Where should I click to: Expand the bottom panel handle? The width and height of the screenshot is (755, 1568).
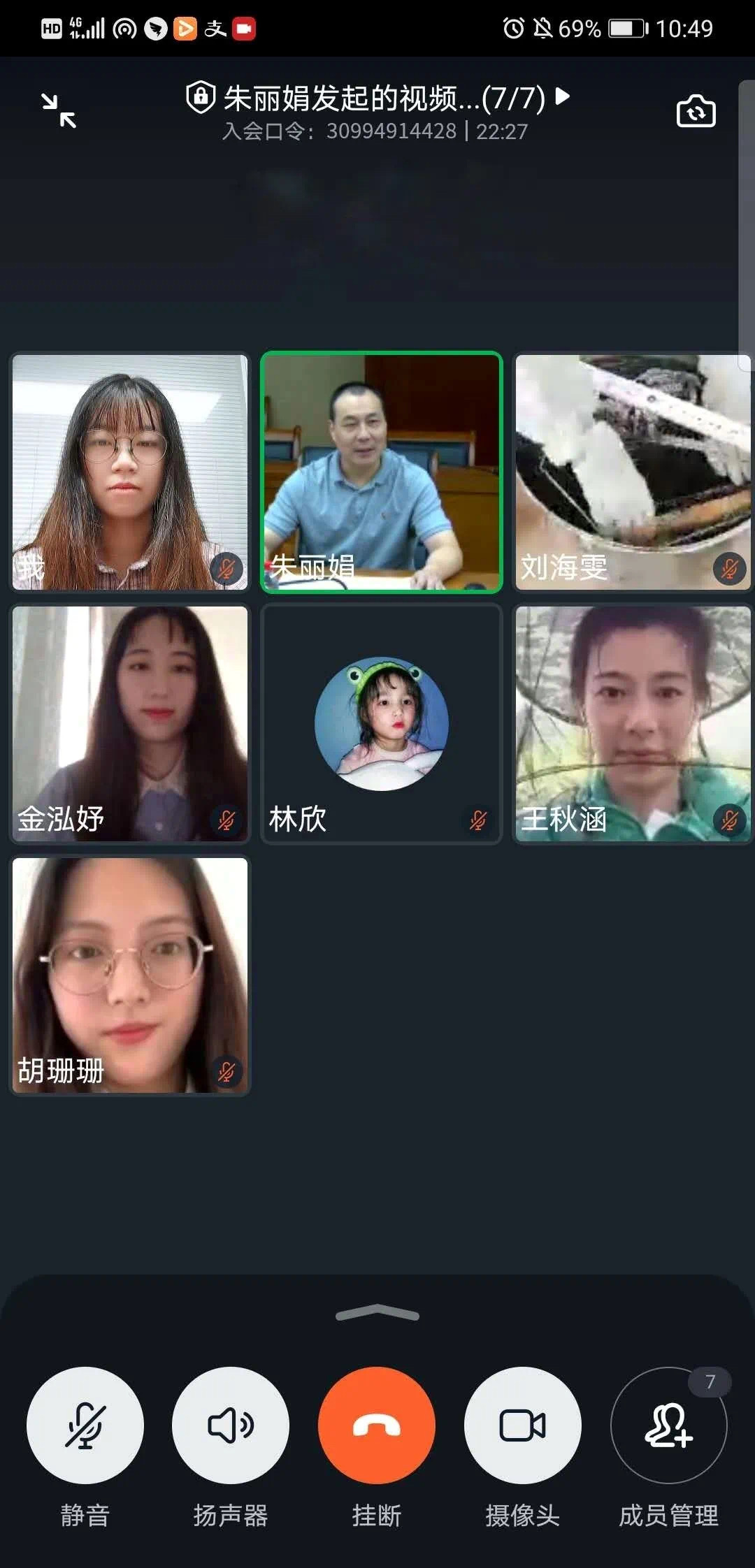377,1314
